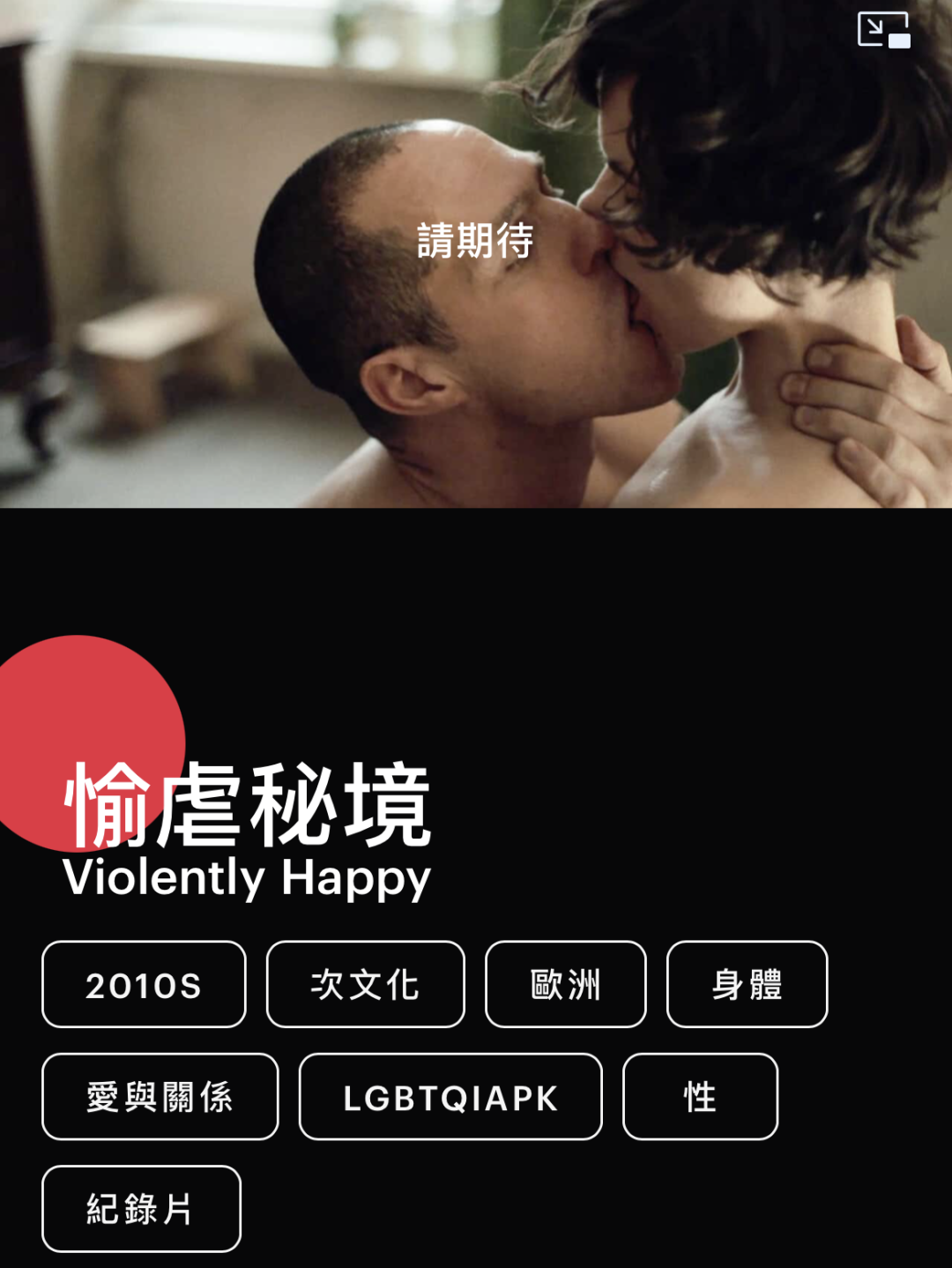Viewport: 952px width, 1268px height.
Task: Tap the 性 tag chip
Action: [700, 1096]
